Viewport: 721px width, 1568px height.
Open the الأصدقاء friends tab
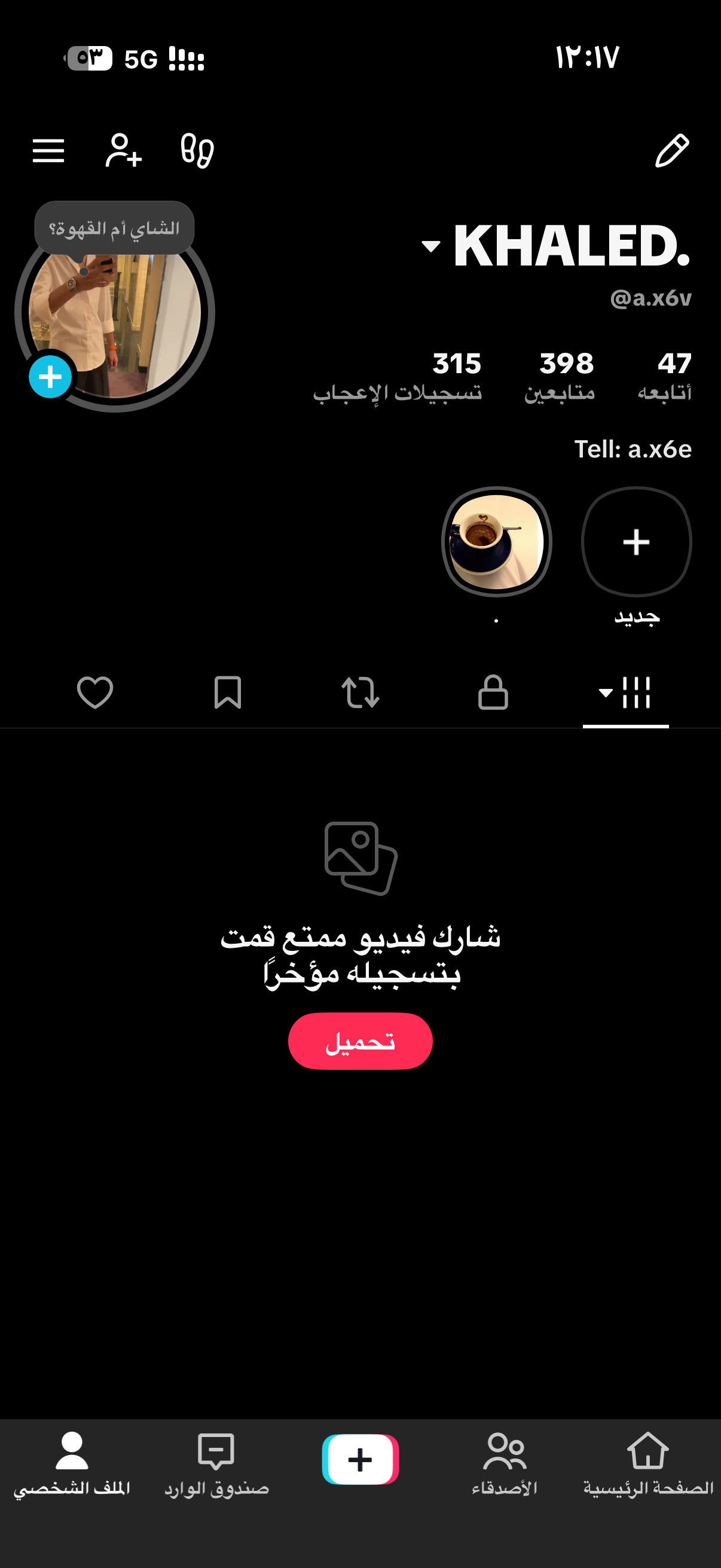505,1463
